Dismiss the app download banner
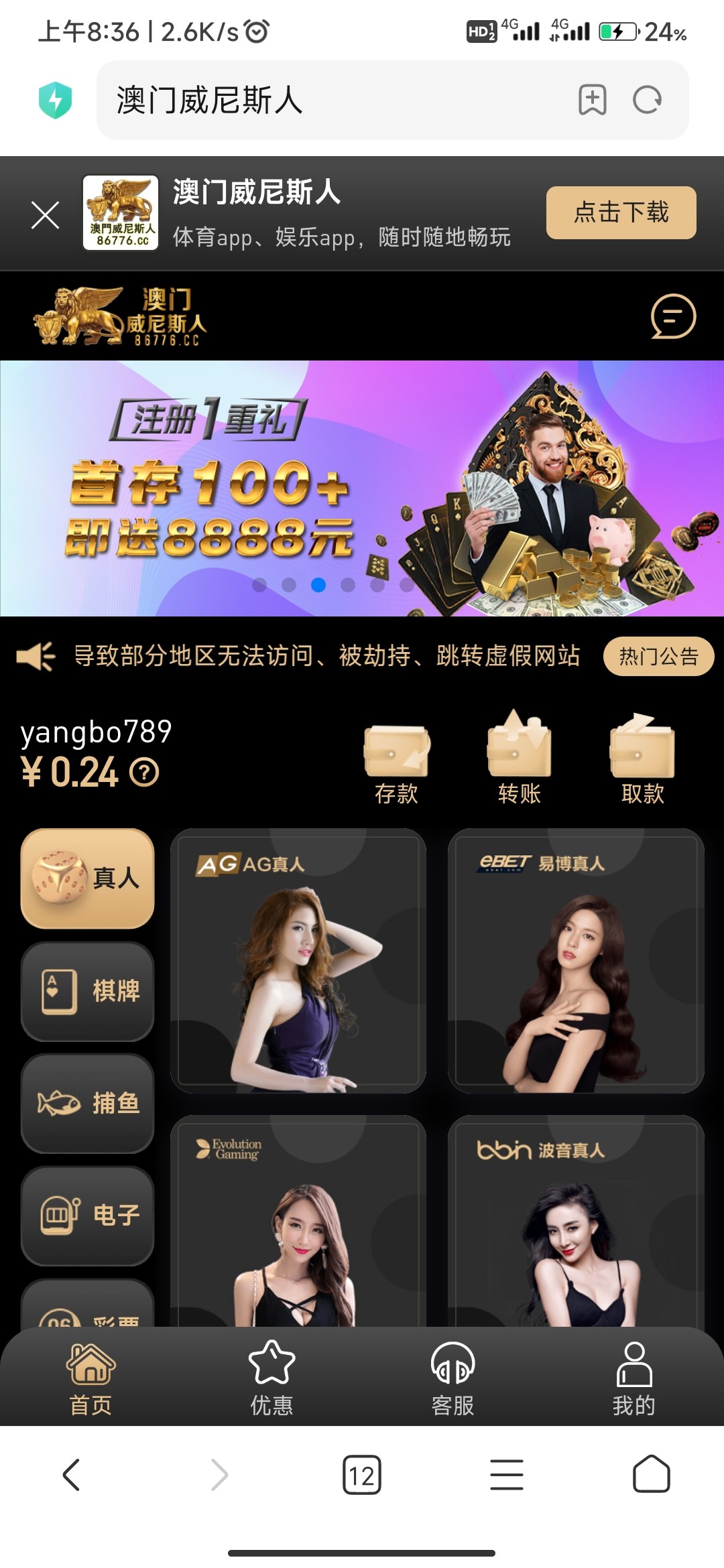 [x=45, y=215]
